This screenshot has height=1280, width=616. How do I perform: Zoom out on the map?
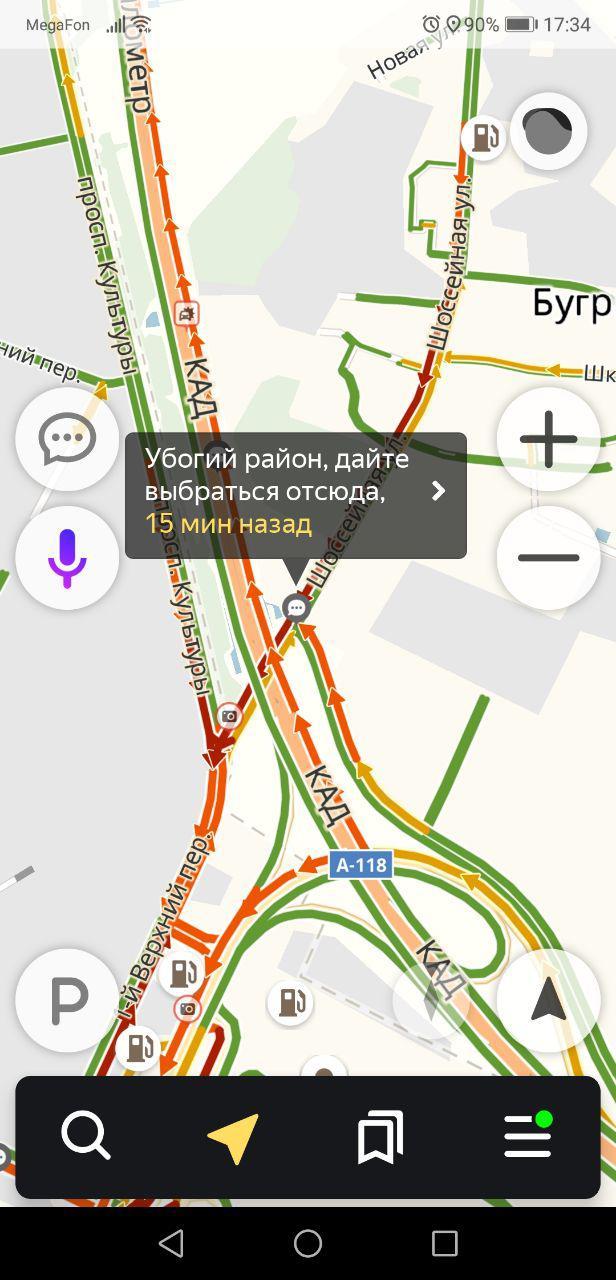pos(548,557)
